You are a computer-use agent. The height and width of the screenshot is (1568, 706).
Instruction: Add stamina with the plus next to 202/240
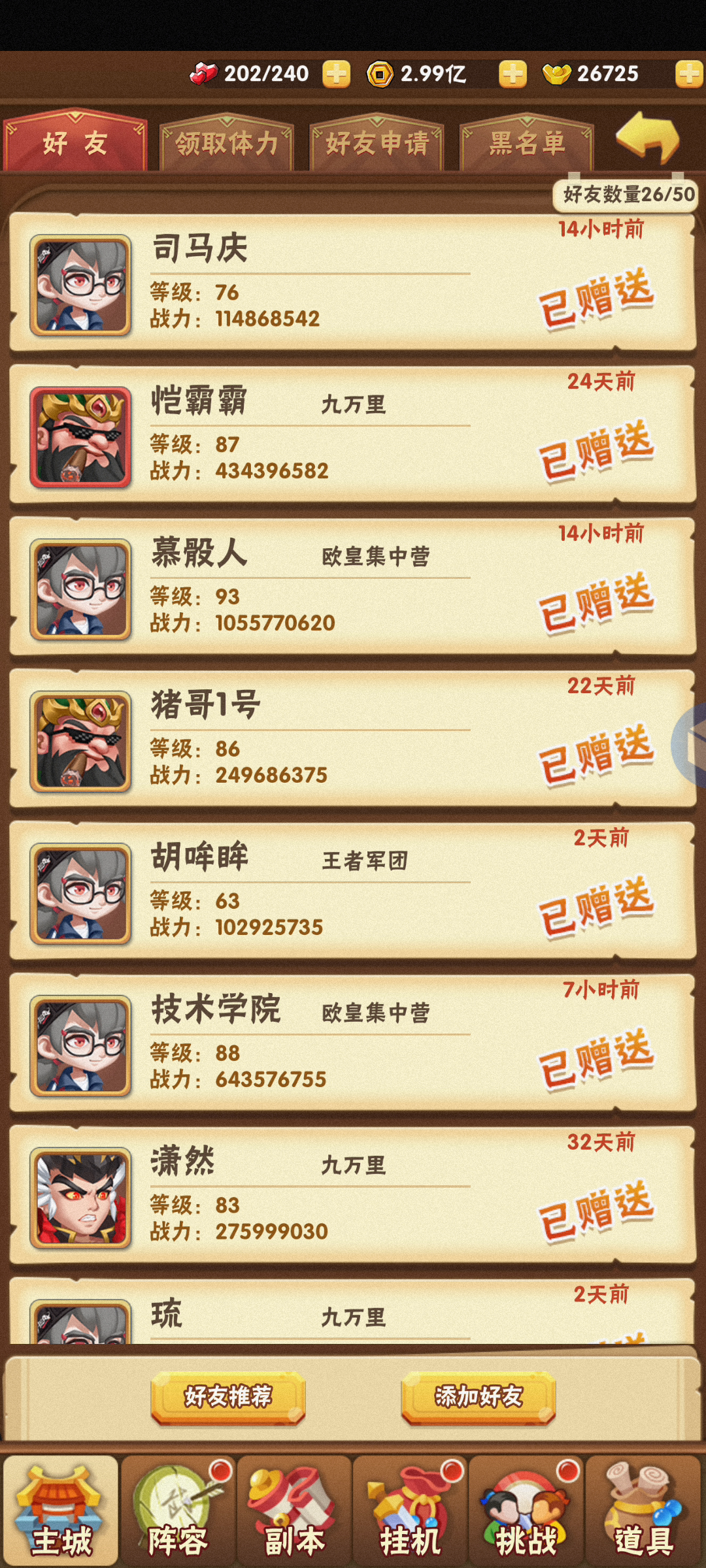(x=336, y=74)
